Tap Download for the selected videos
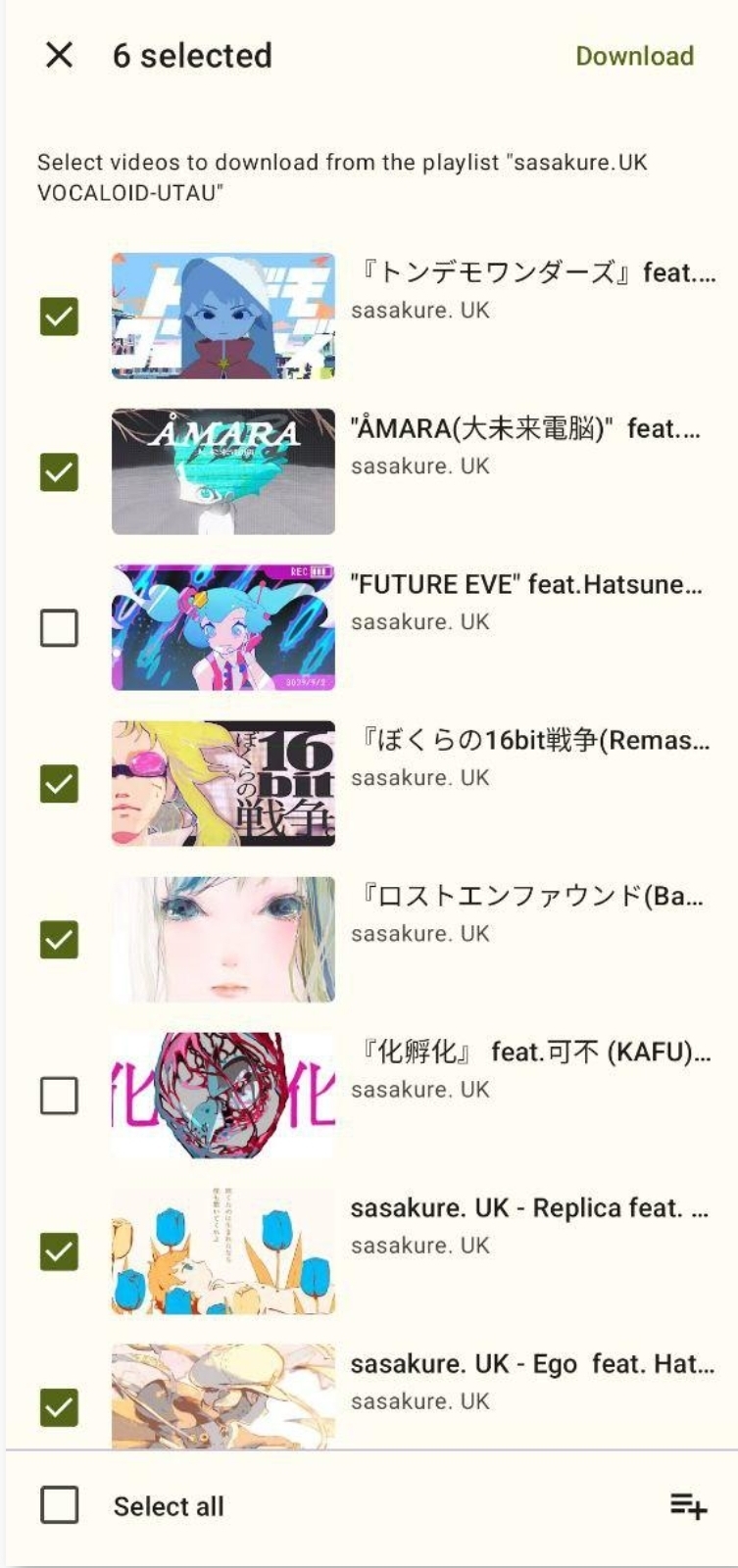Image resolution: width=738 pixels, height=1568 pixels. [634, 56]
